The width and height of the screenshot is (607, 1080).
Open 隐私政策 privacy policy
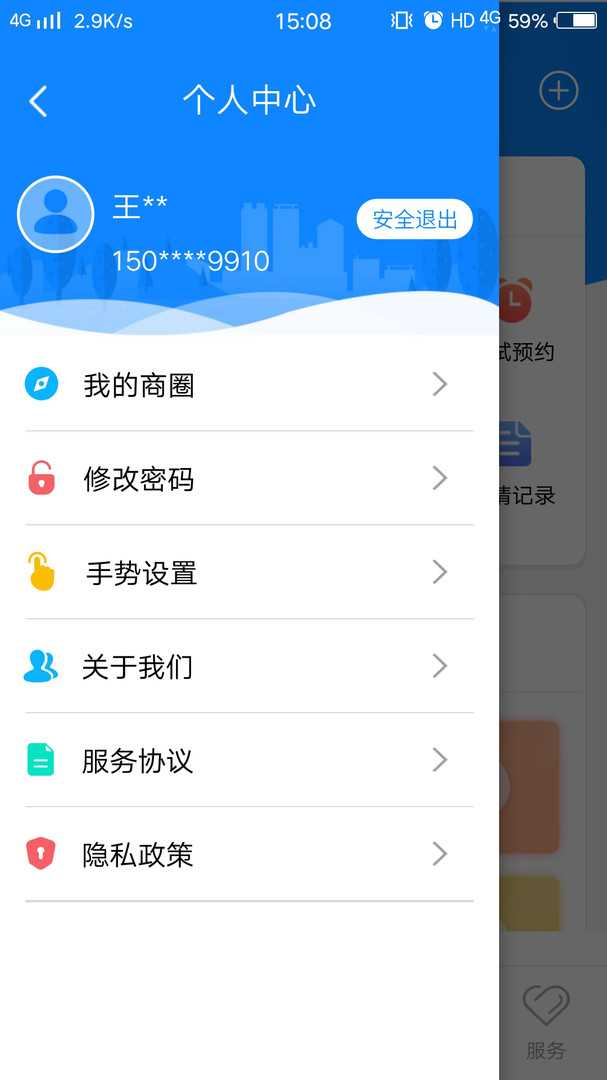click(248, 855)
